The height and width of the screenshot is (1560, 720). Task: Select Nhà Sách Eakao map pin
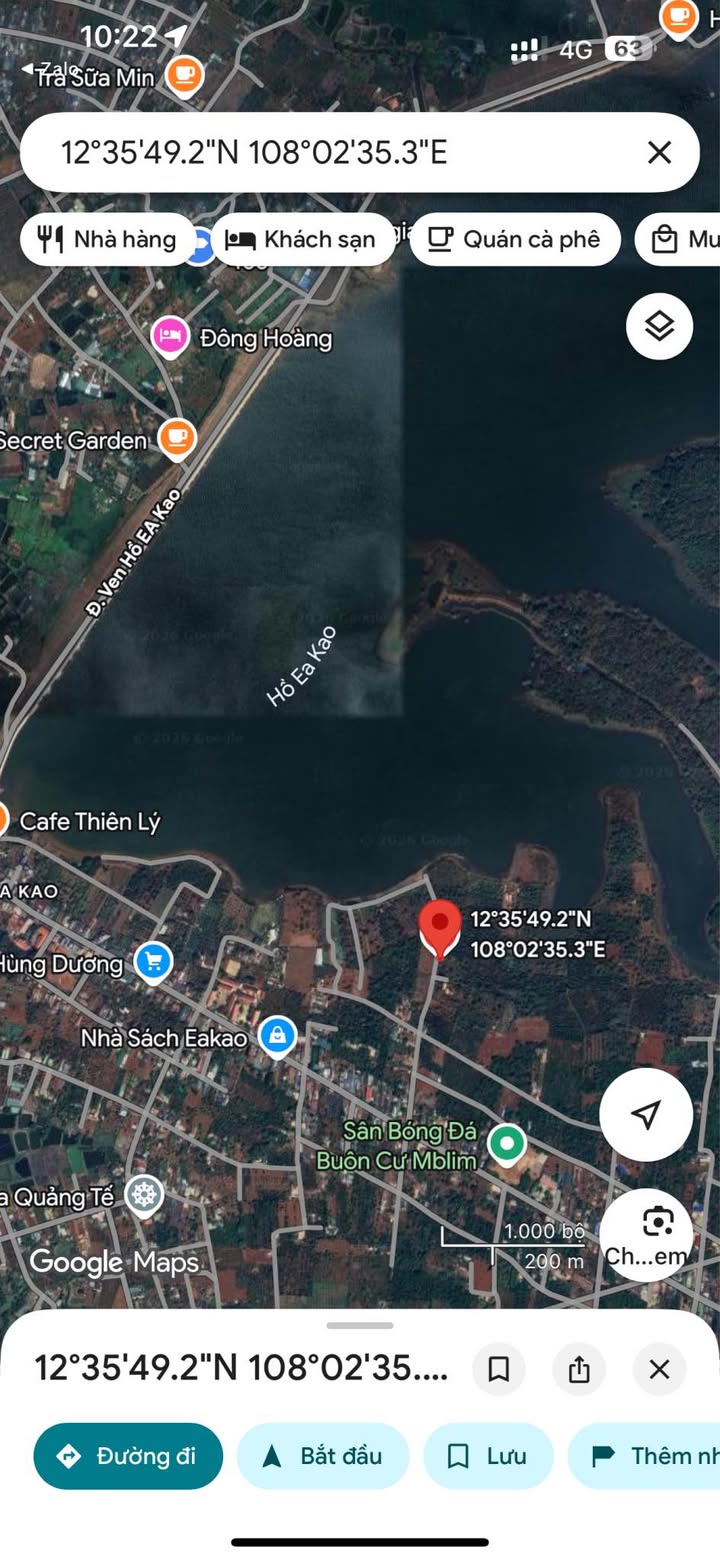(x=277, y=1036)
